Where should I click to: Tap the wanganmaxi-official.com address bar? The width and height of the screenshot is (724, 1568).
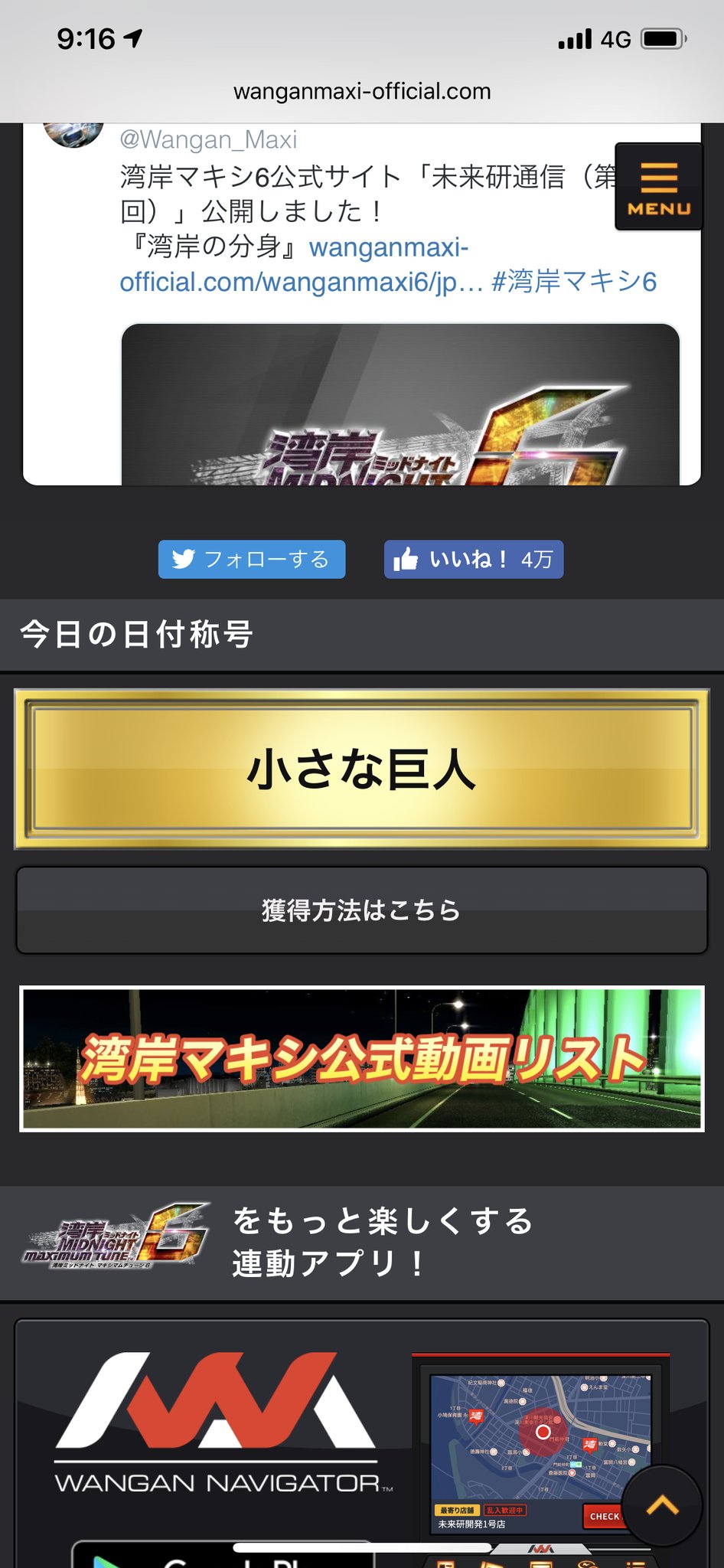pyautogui.click(x=362, y=92)
